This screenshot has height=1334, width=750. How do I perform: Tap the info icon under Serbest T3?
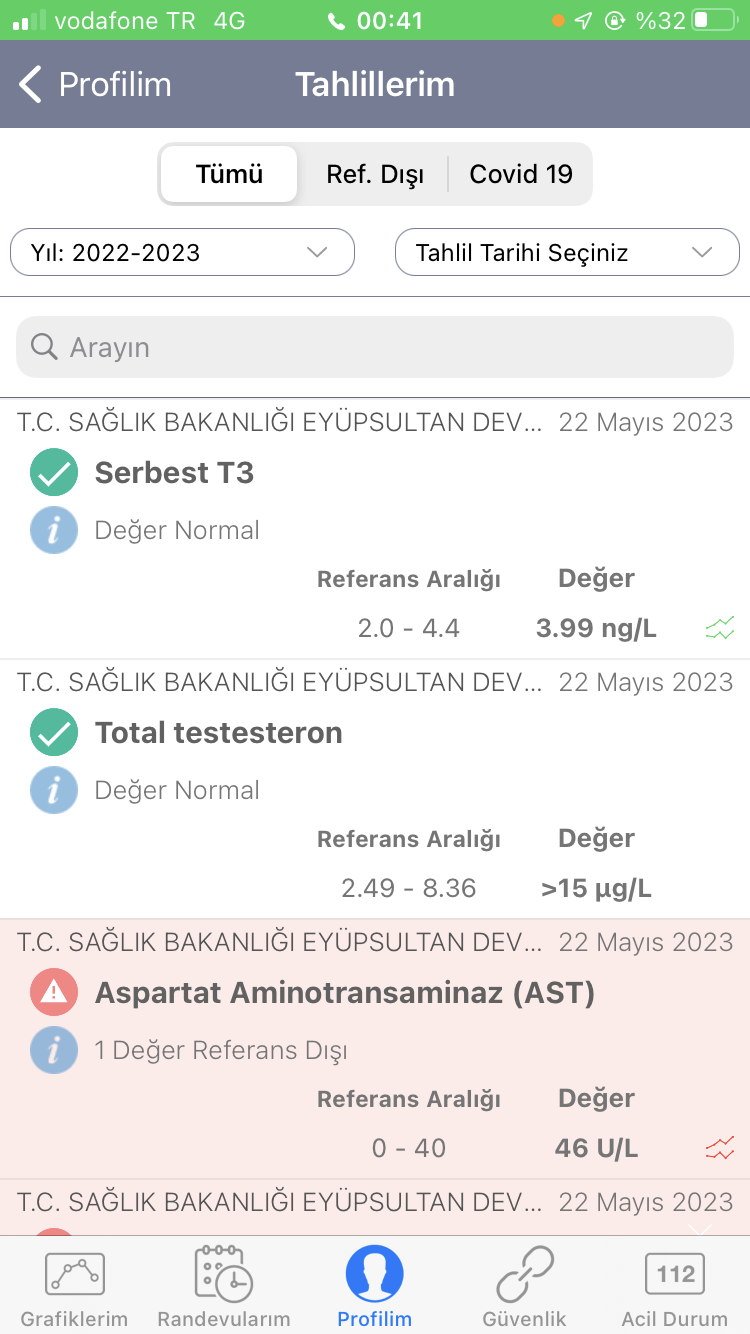pos(54,530)
